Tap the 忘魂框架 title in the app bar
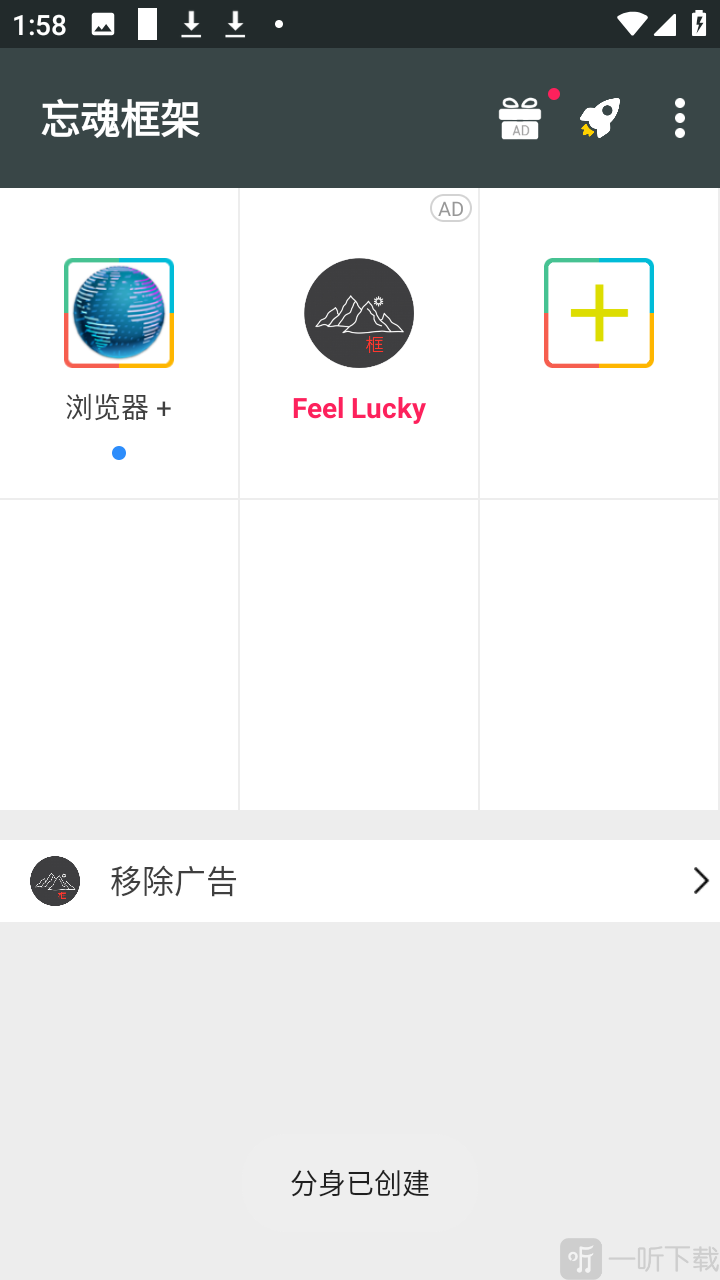The height and width of the screenshot is (1280, 720). point(120,118)
